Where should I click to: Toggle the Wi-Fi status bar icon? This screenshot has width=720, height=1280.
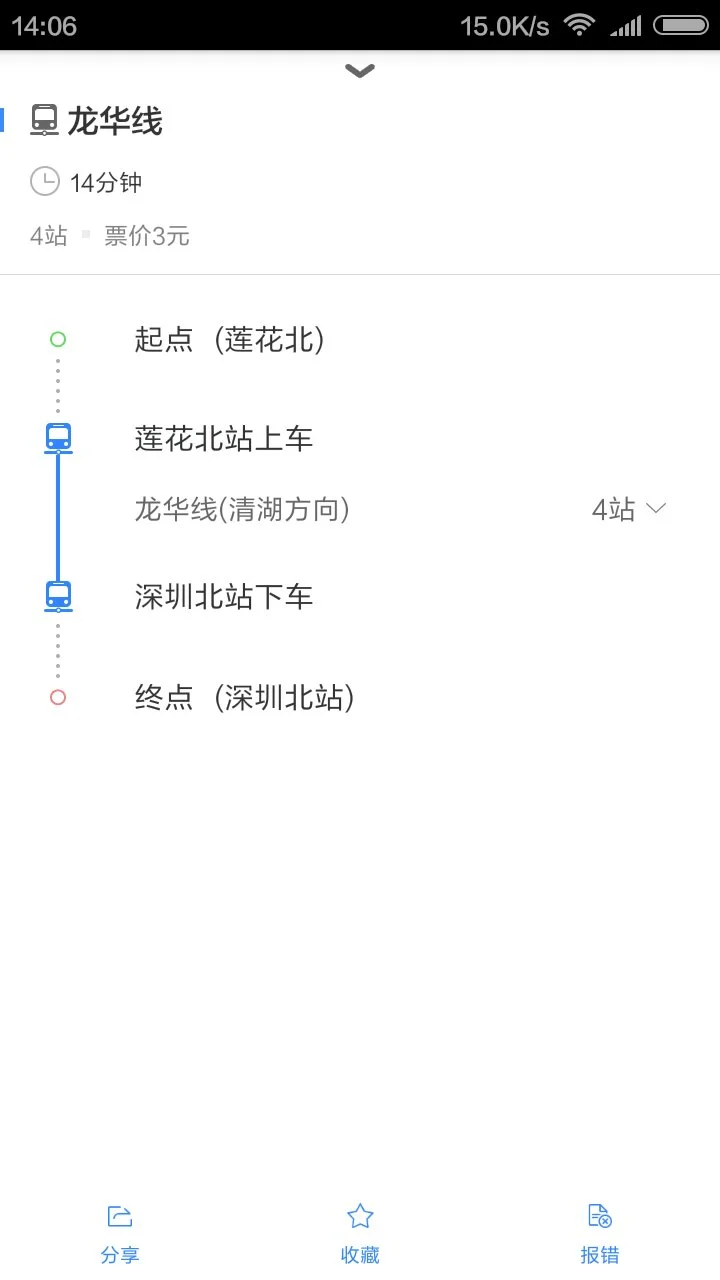(580, 25)
